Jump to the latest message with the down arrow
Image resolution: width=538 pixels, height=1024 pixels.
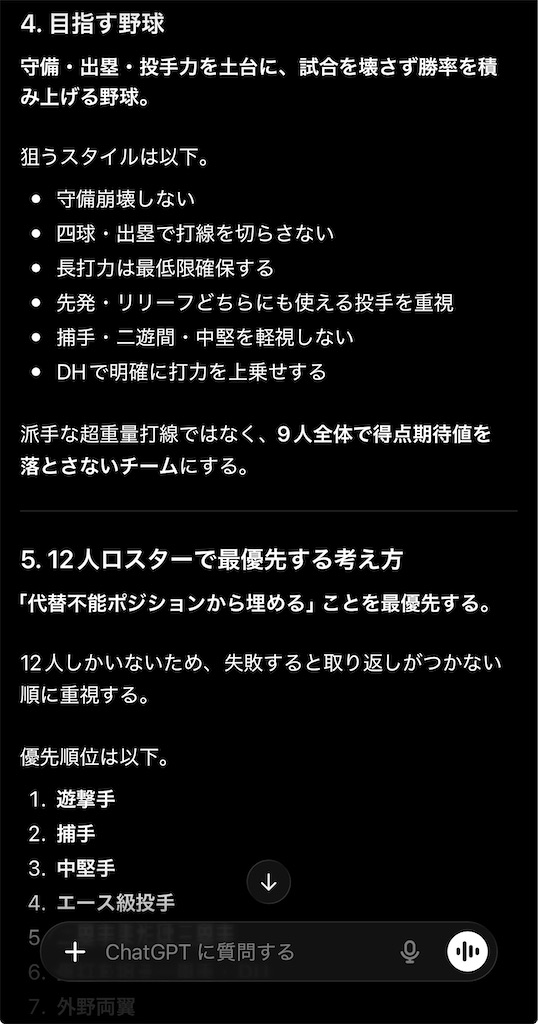268,882
